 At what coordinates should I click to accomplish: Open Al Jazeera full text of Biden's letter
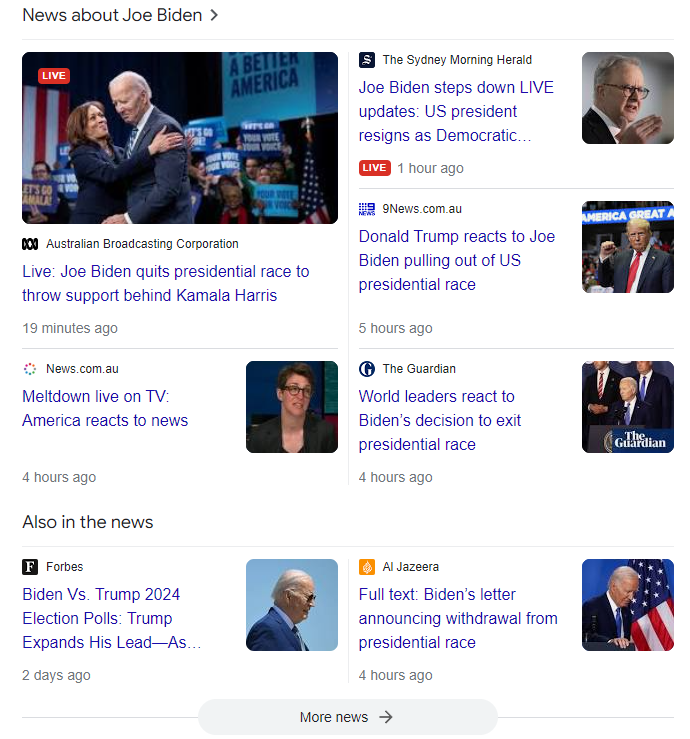point(458,618)
